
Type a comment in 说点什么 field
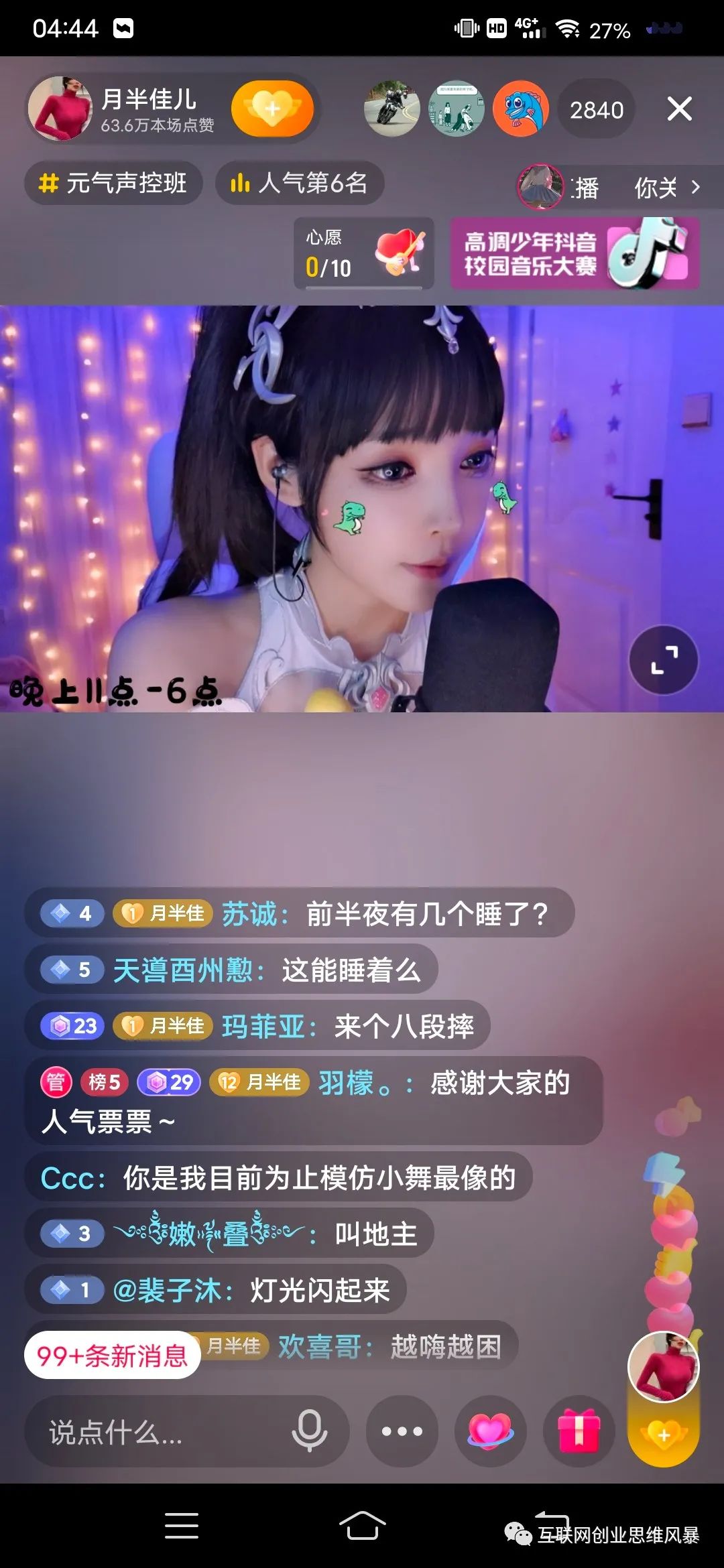click(154, 1433)
